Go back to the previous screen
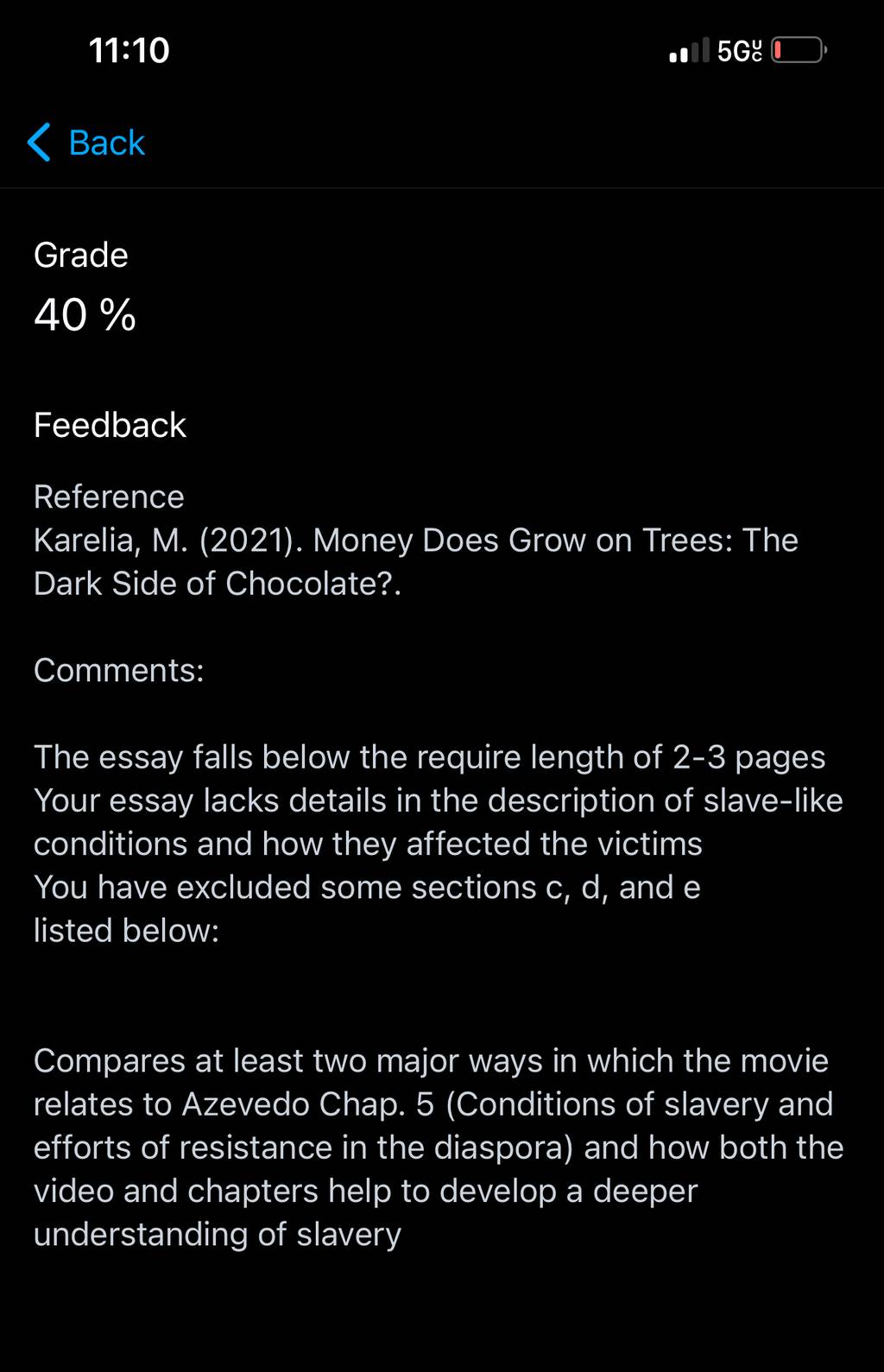The width and height of the screenshot is (884, 1372). click(x=85, y=142)
